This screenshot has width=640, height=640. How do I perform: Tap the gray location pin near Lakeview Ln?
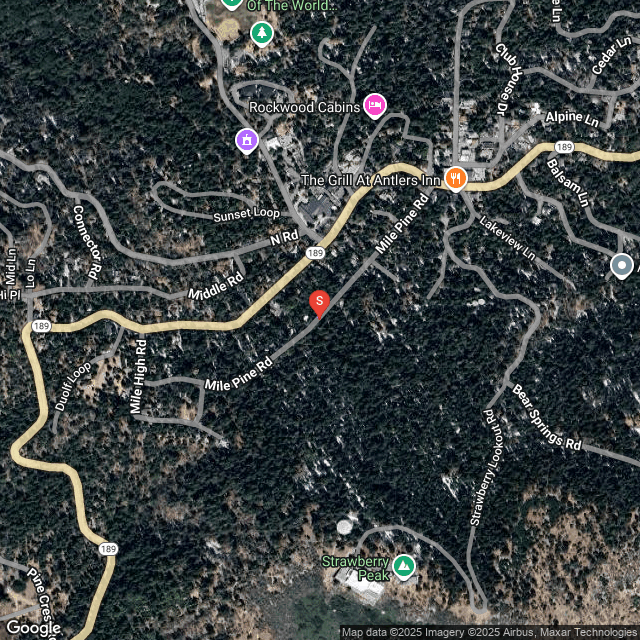click(x=622, y=266)
